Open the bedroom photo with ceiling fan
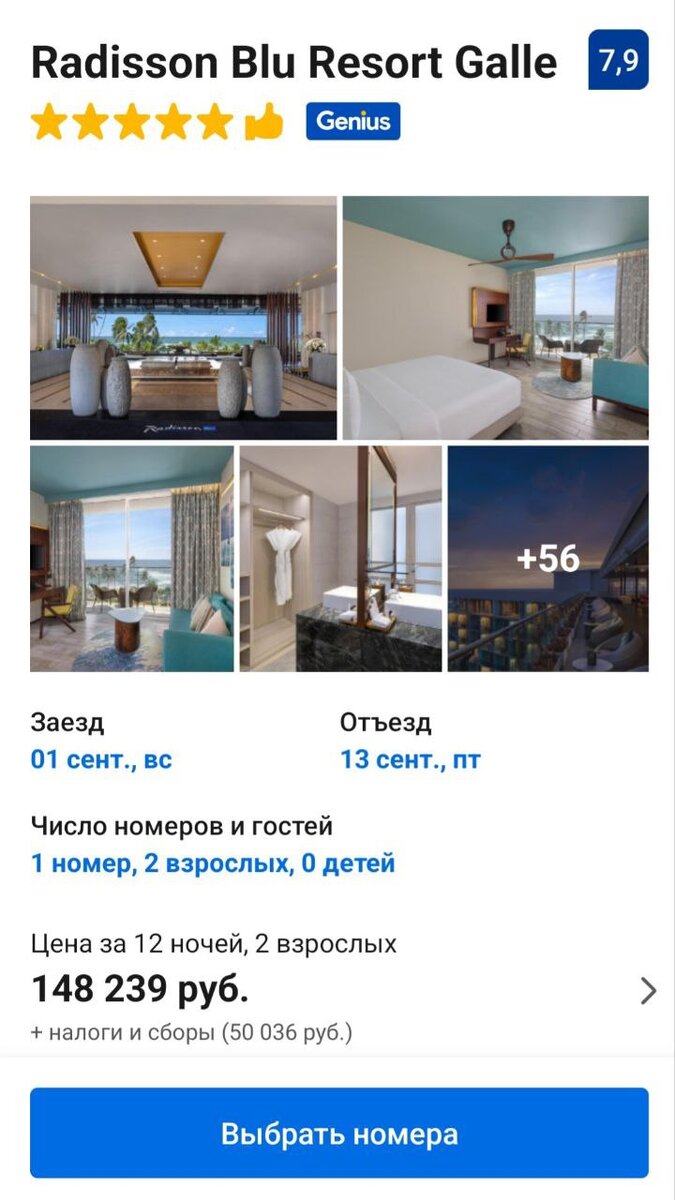 click(495, 318)
